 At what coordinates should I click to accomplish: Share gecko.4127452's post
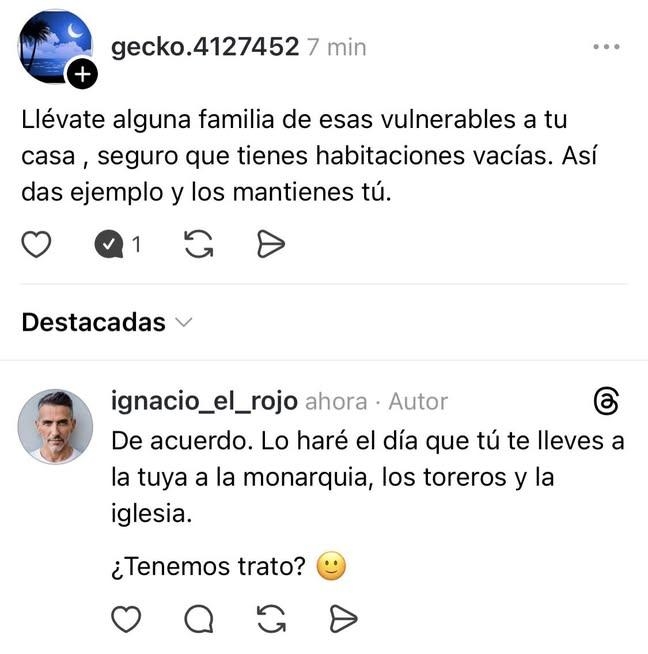[271, 243]
